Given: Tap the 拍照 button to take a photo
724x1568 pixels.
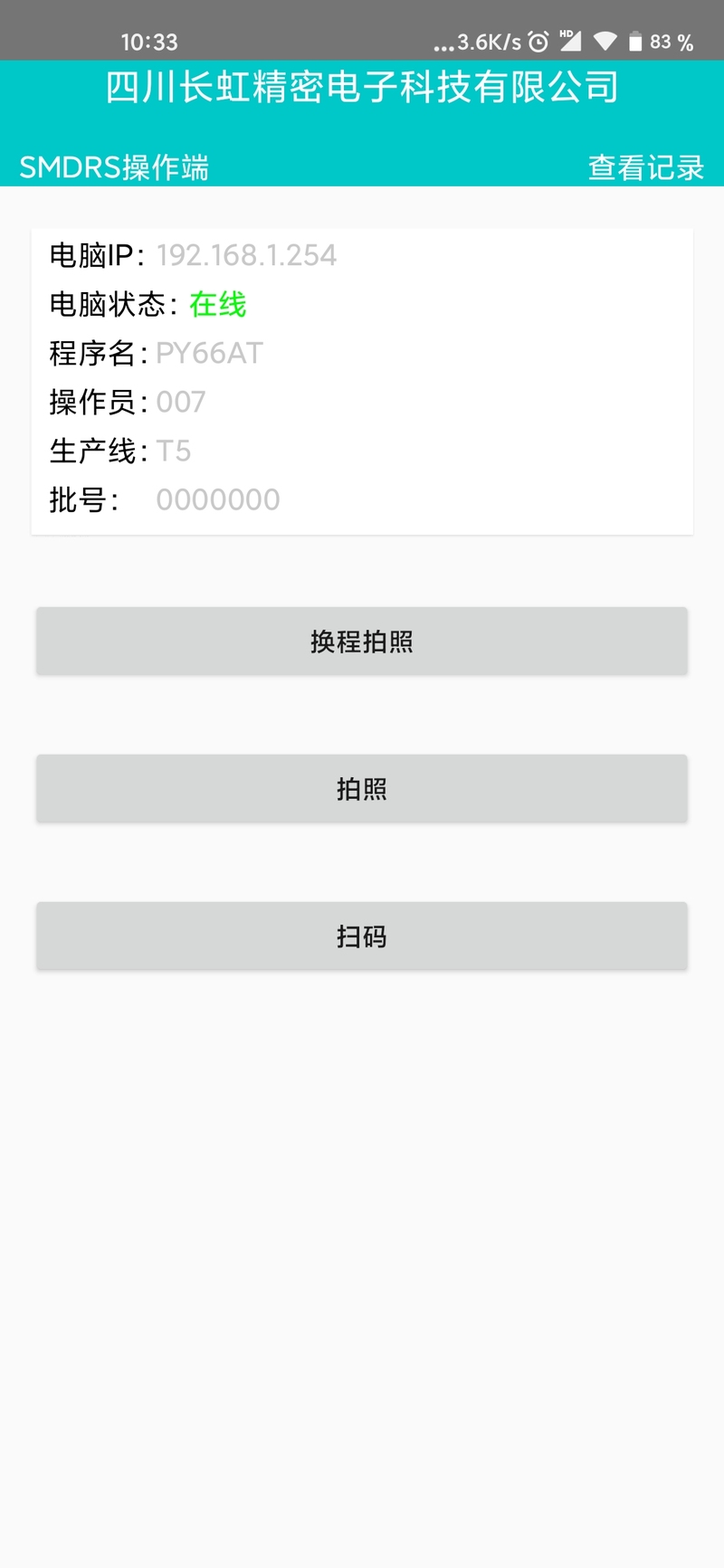Looking at the screenshot, I should click(362, 789).
